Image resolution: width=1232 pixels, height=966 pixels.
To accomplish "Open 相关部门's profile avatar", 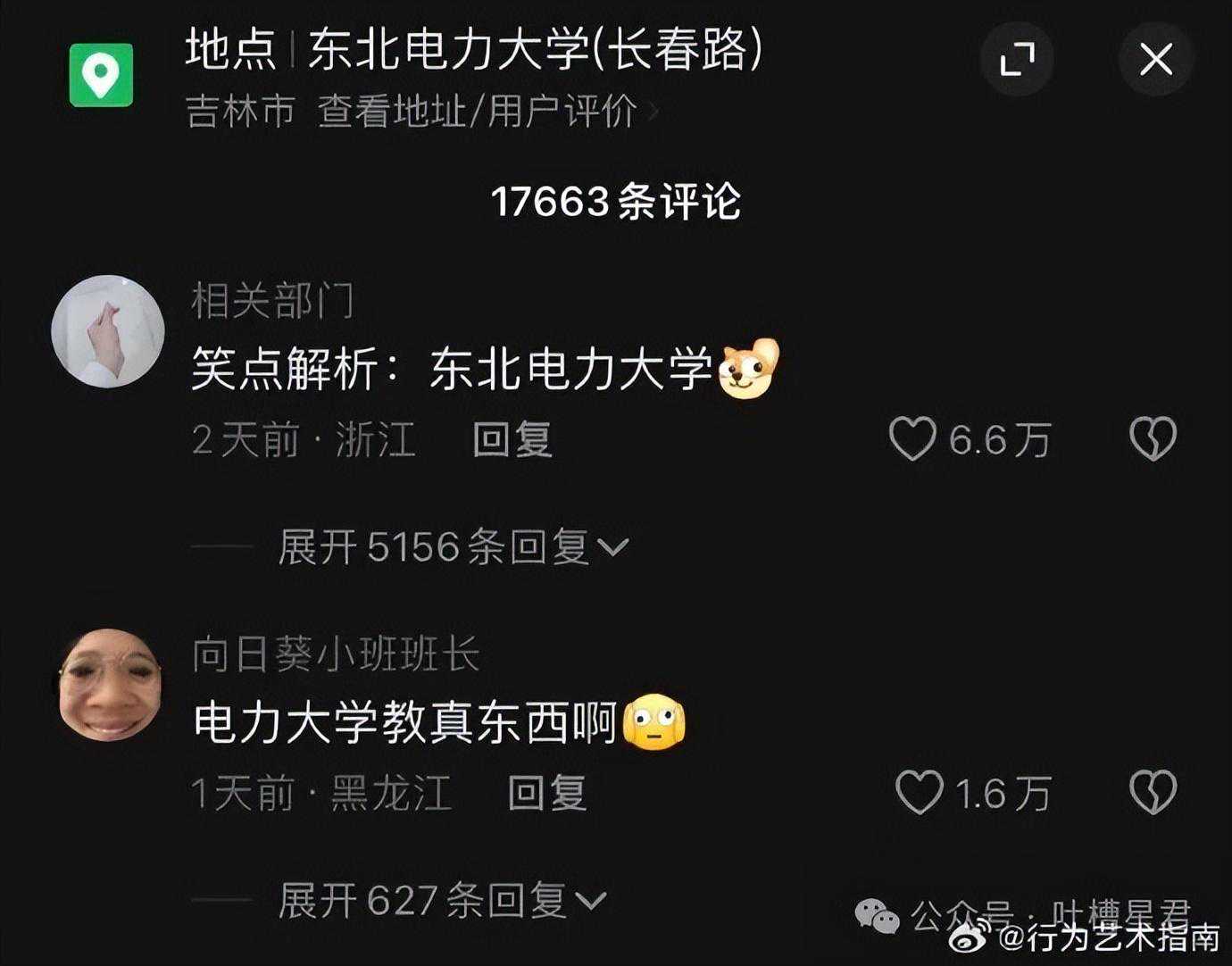I will point(108,331).
